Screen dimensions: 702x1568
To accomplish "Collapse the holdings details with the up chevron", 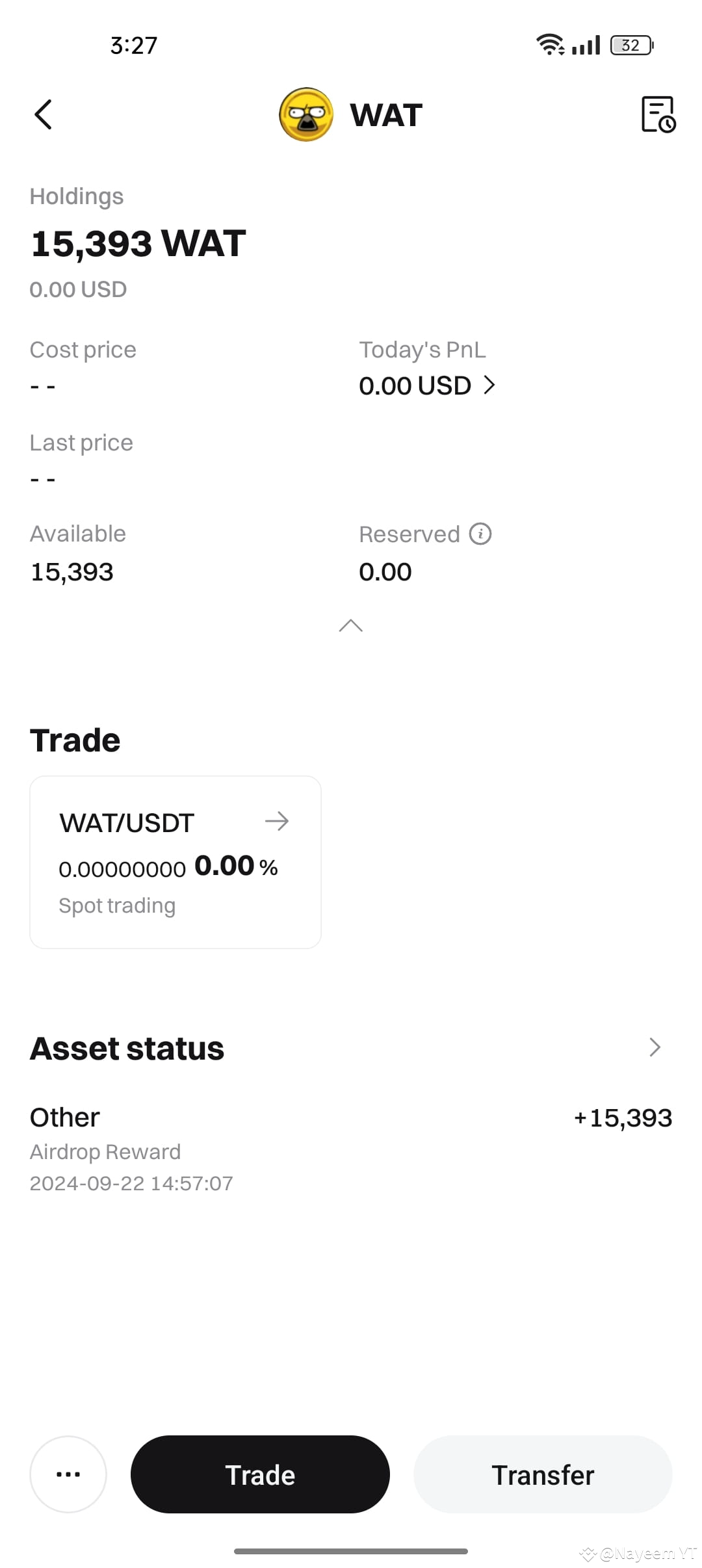I will click(351, 626).
